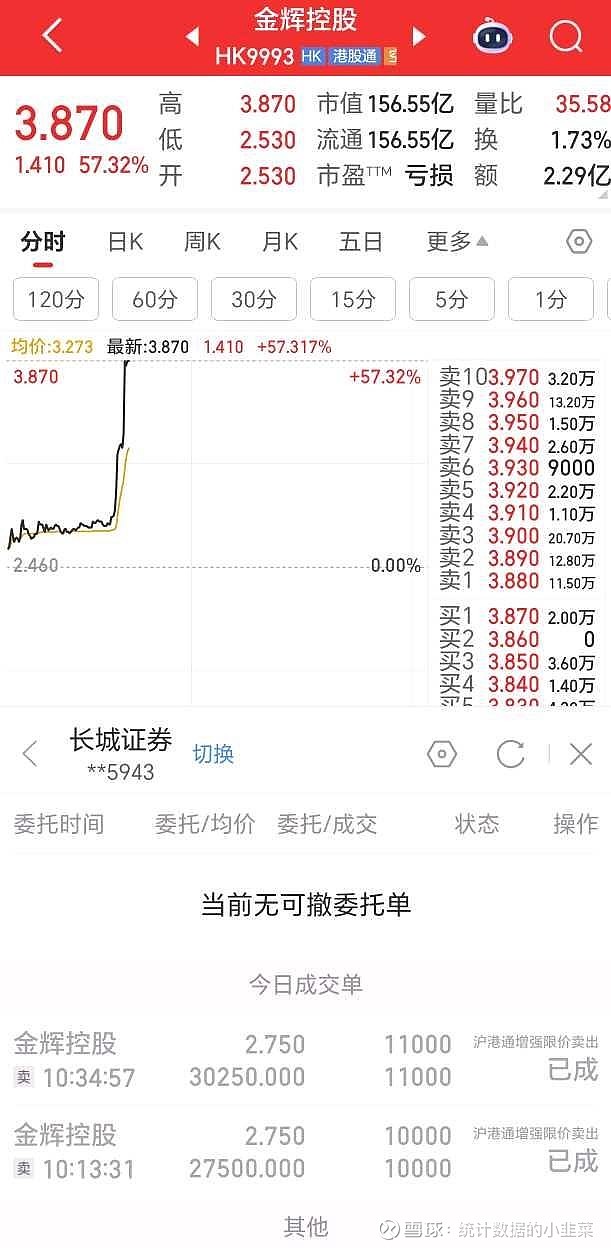The image size is (611, 1248).
Task: Close the trading panel with X
Action: tap(581, 754)
